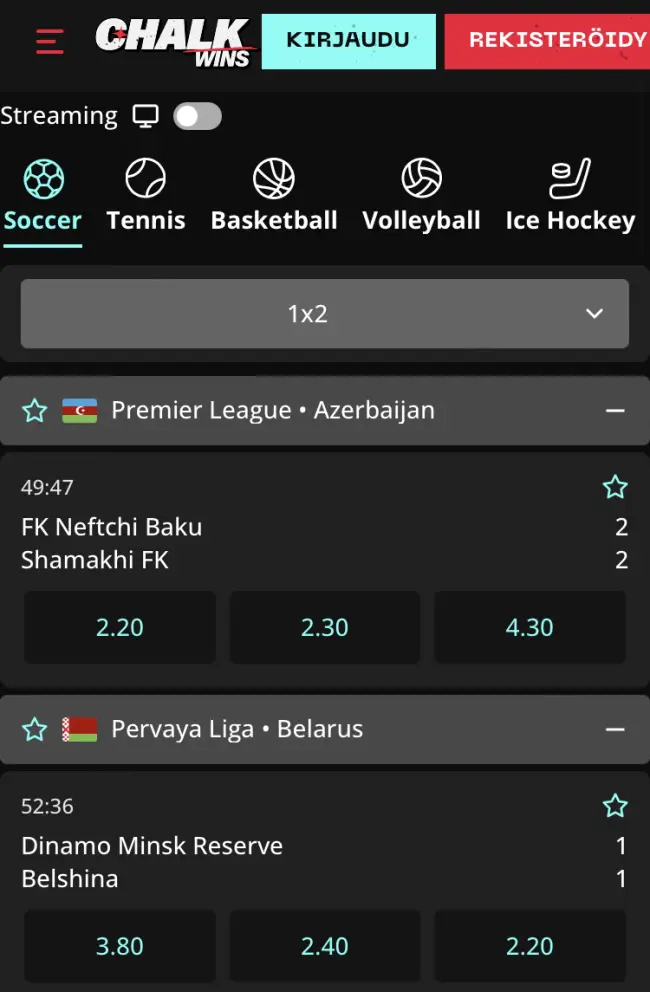The width and height of the screenshot is (650, 992).
Task: Open the FK Neftchi Baku match
Action: [112, 527]
